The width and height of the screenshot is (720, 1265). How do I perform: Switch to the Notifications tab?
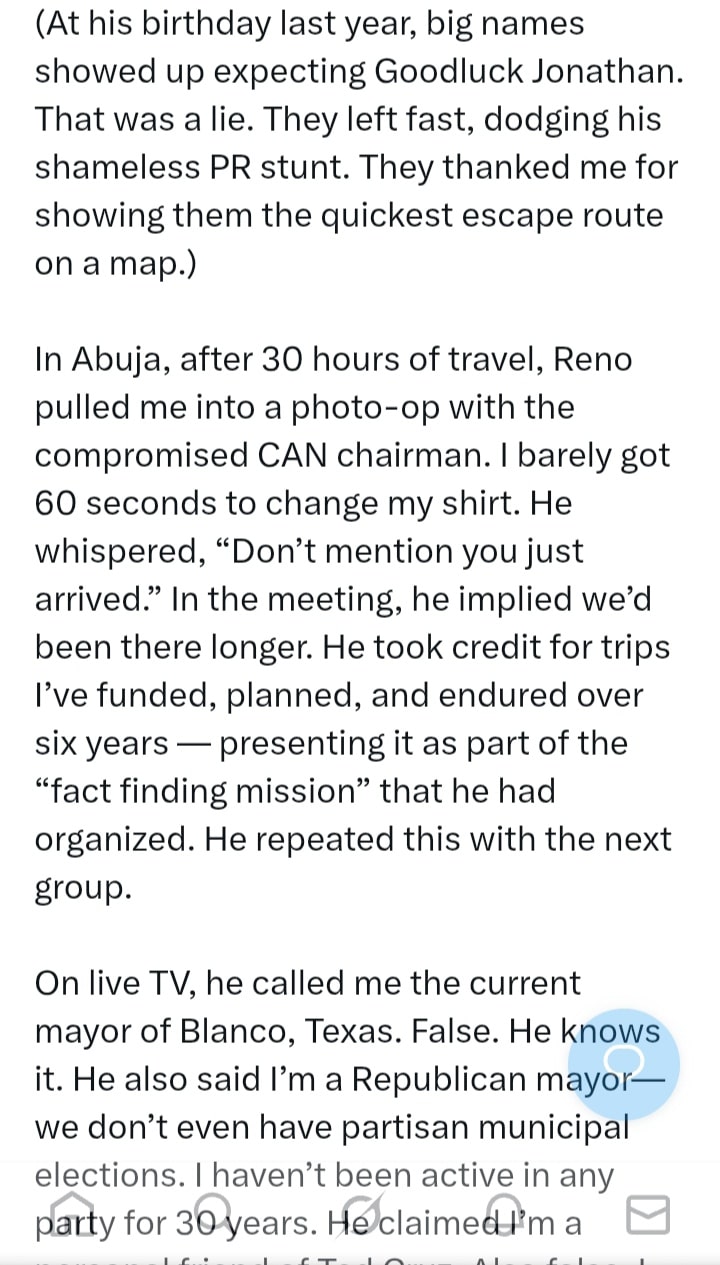point(505,1214)
